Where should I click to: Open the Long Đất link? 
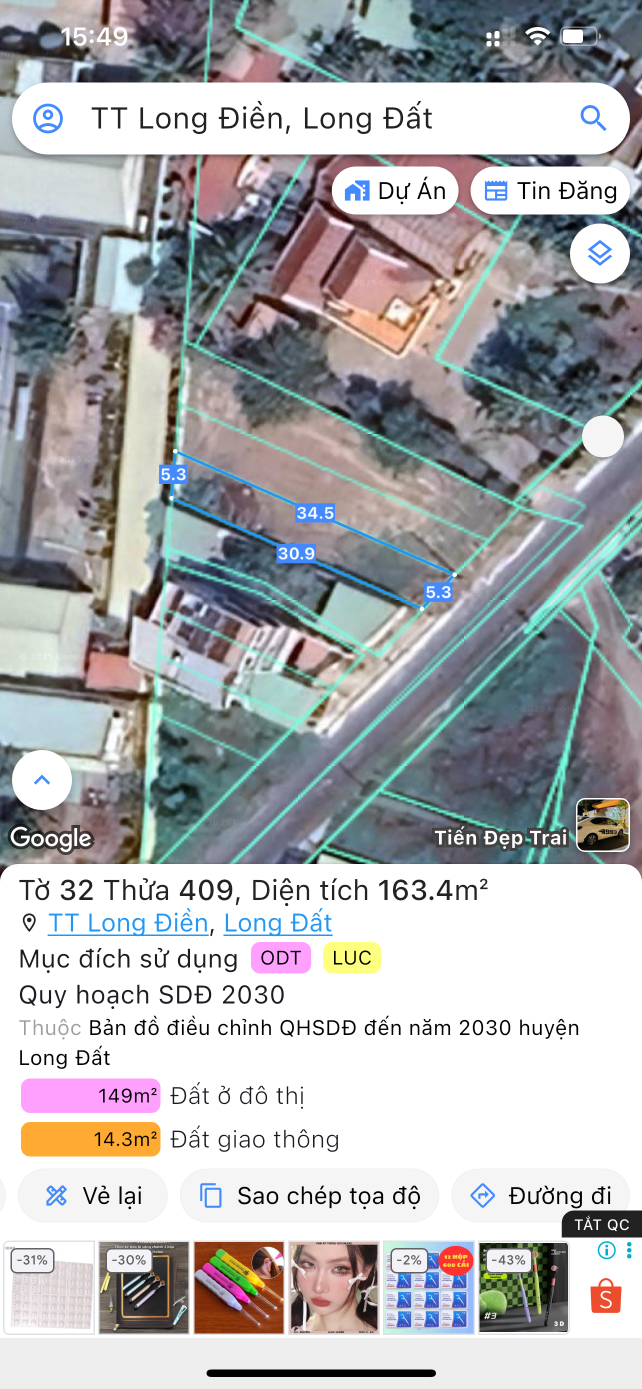[278, 923]
